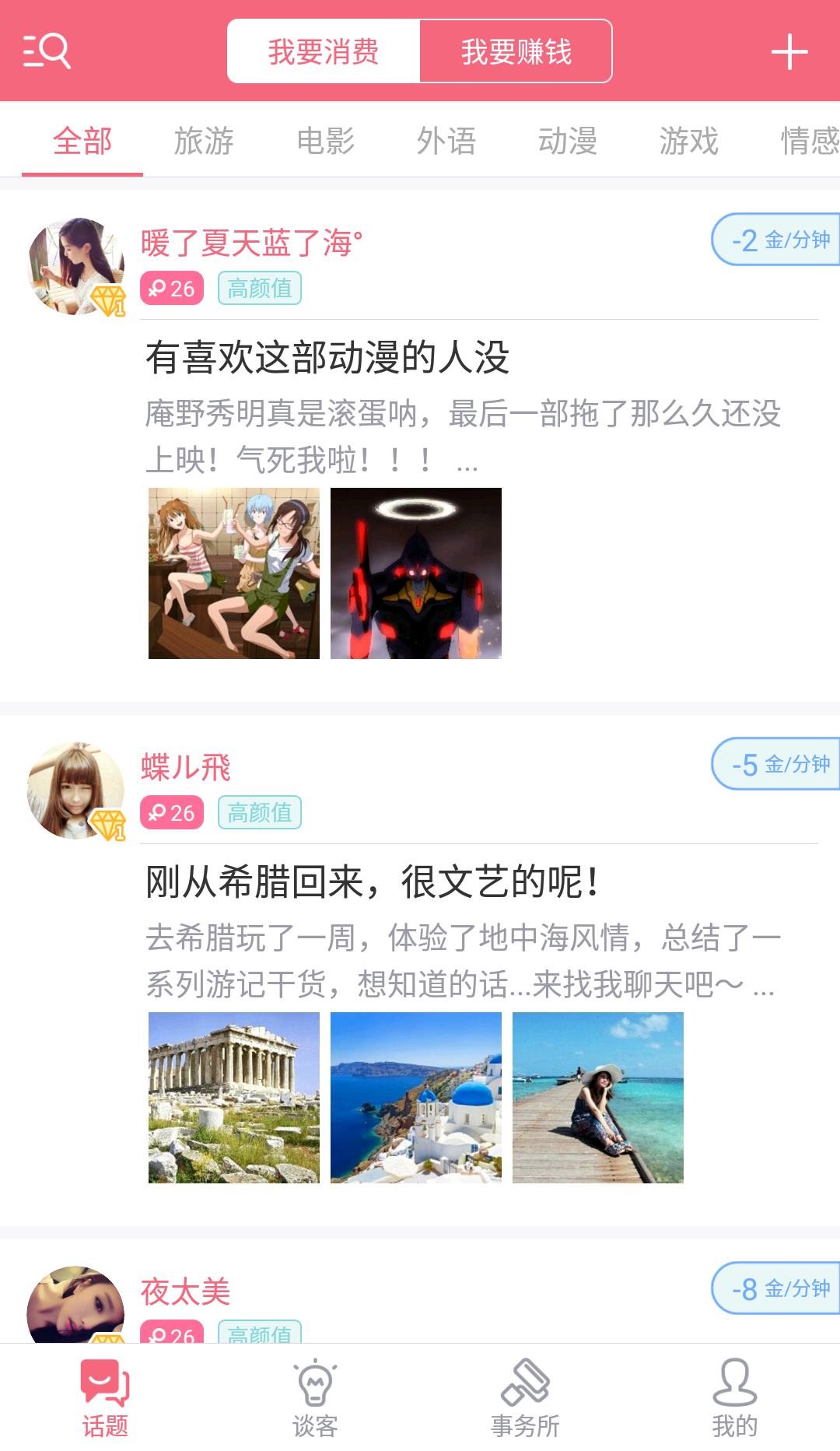Select the 旅游 category tab
This screenshot has height=1451, width=840.
click(204, 141)
